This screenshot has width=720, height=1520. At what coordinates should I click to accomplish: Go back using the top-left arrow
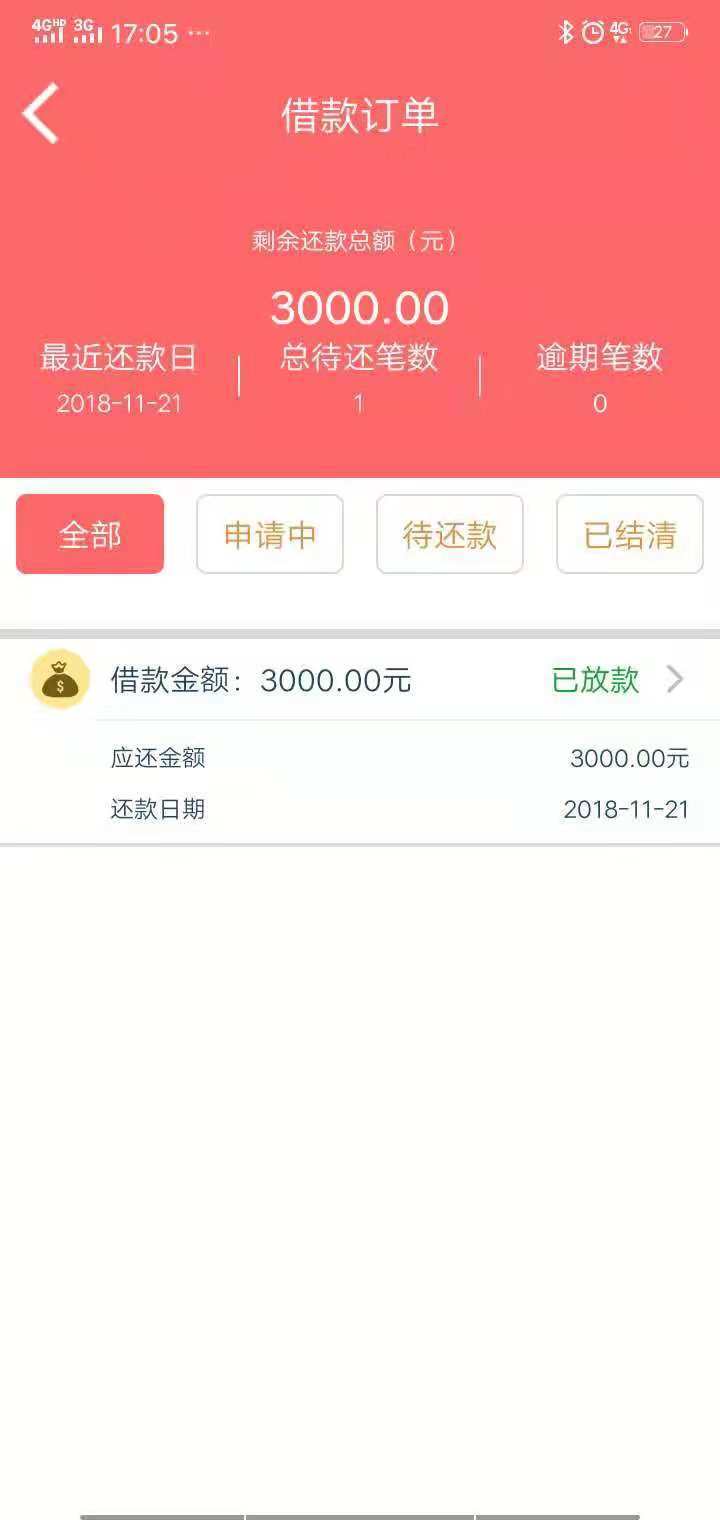pos(41,113)
